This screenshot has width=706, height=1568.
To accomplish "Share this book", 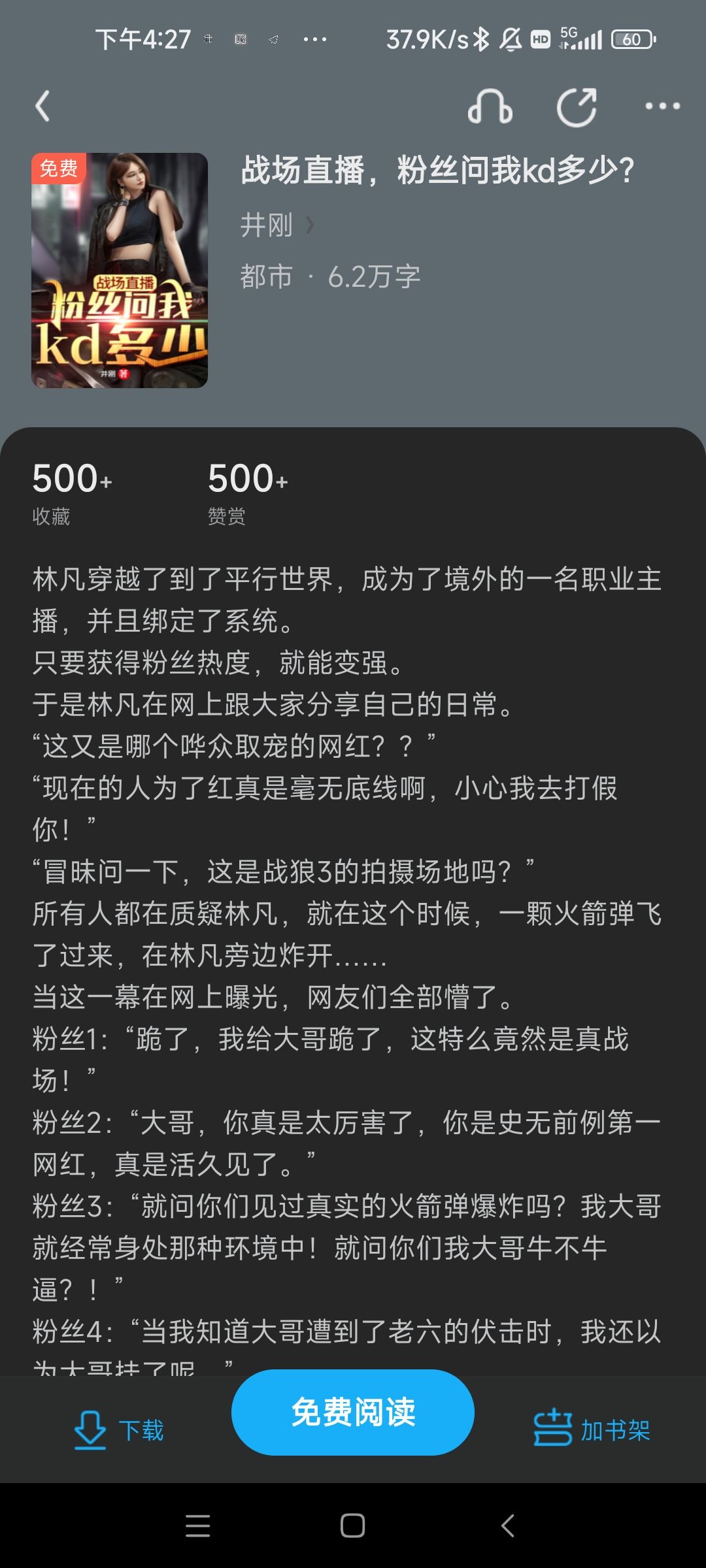I will 577,106.
